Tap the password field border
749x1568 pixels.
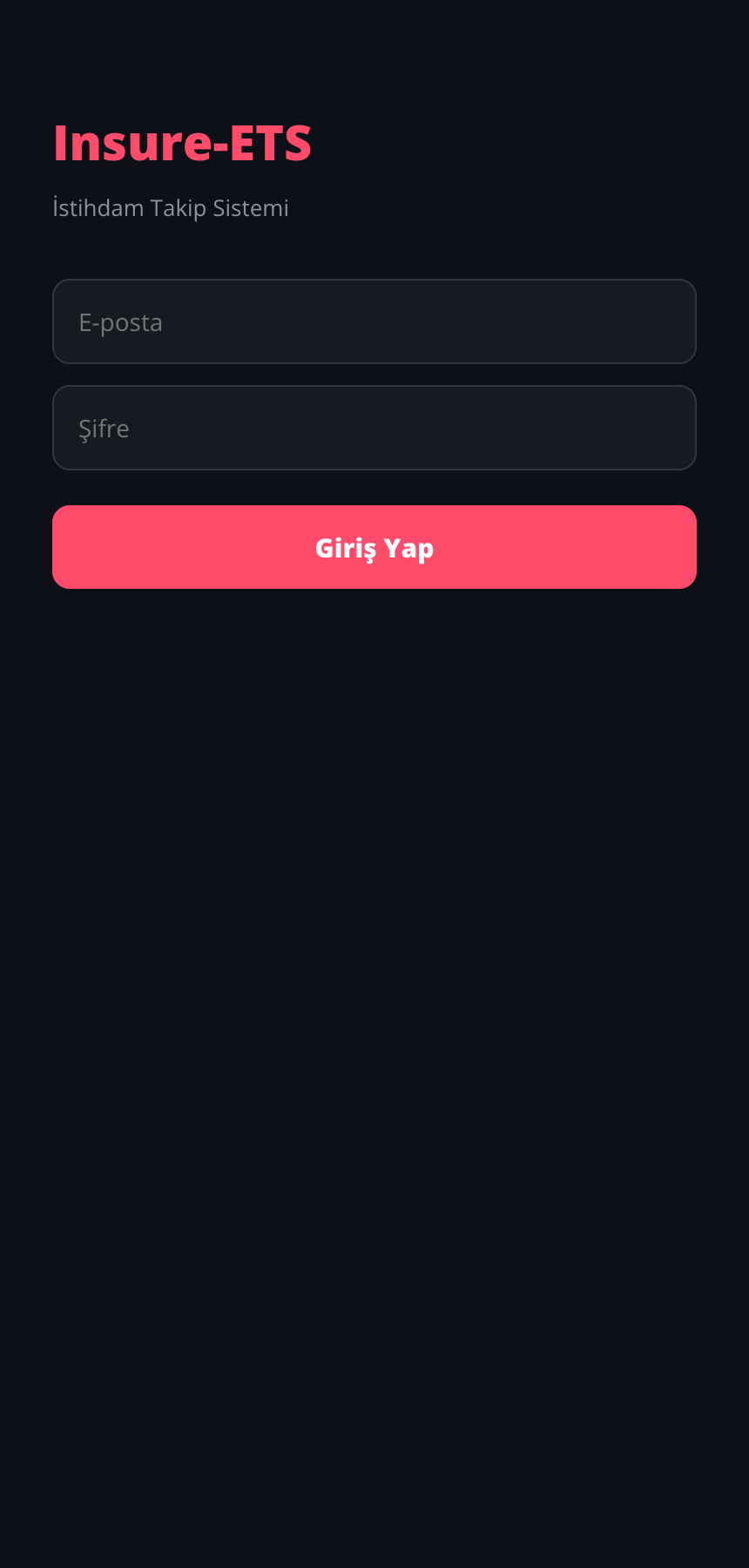click(x=374, y=387)
